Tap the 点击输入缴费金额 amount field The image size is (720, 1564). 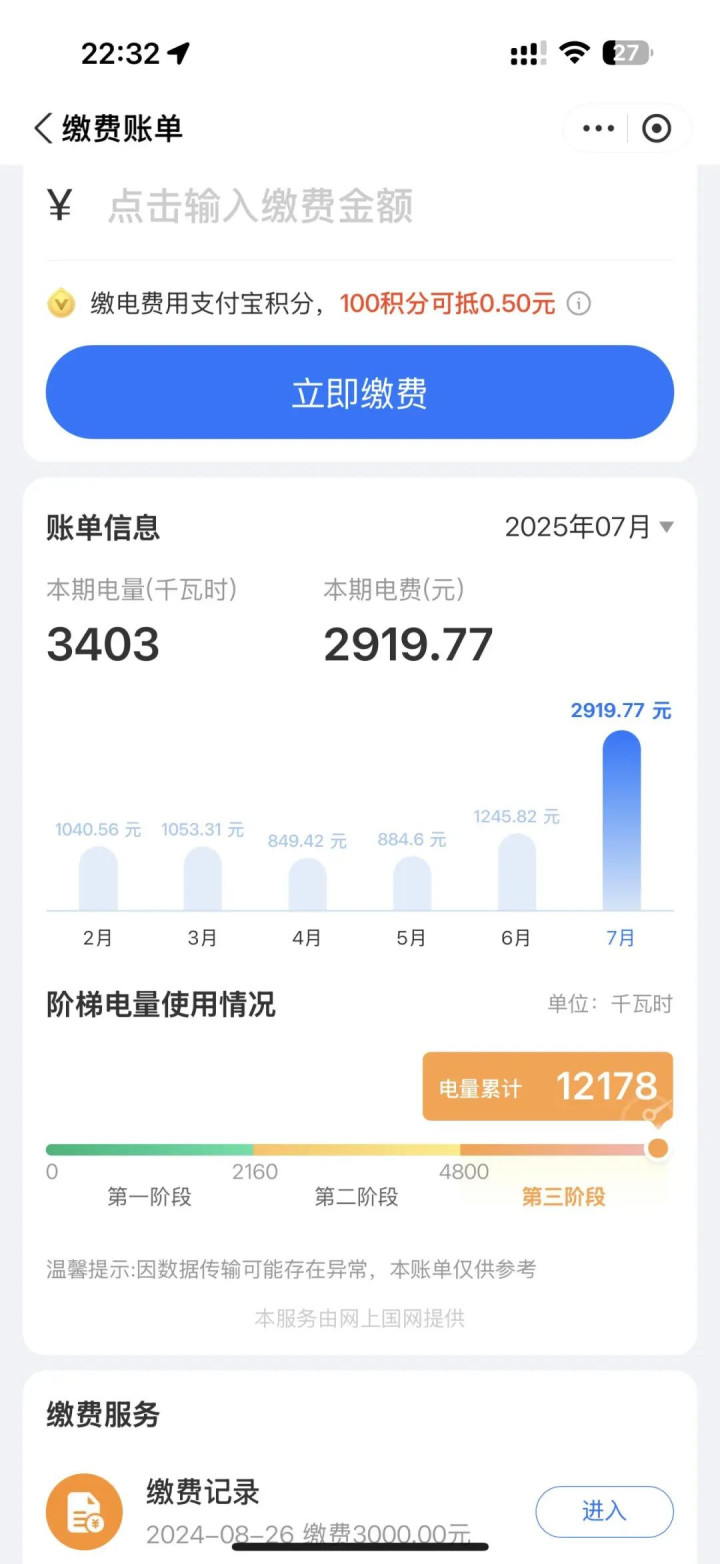point(260,207)
